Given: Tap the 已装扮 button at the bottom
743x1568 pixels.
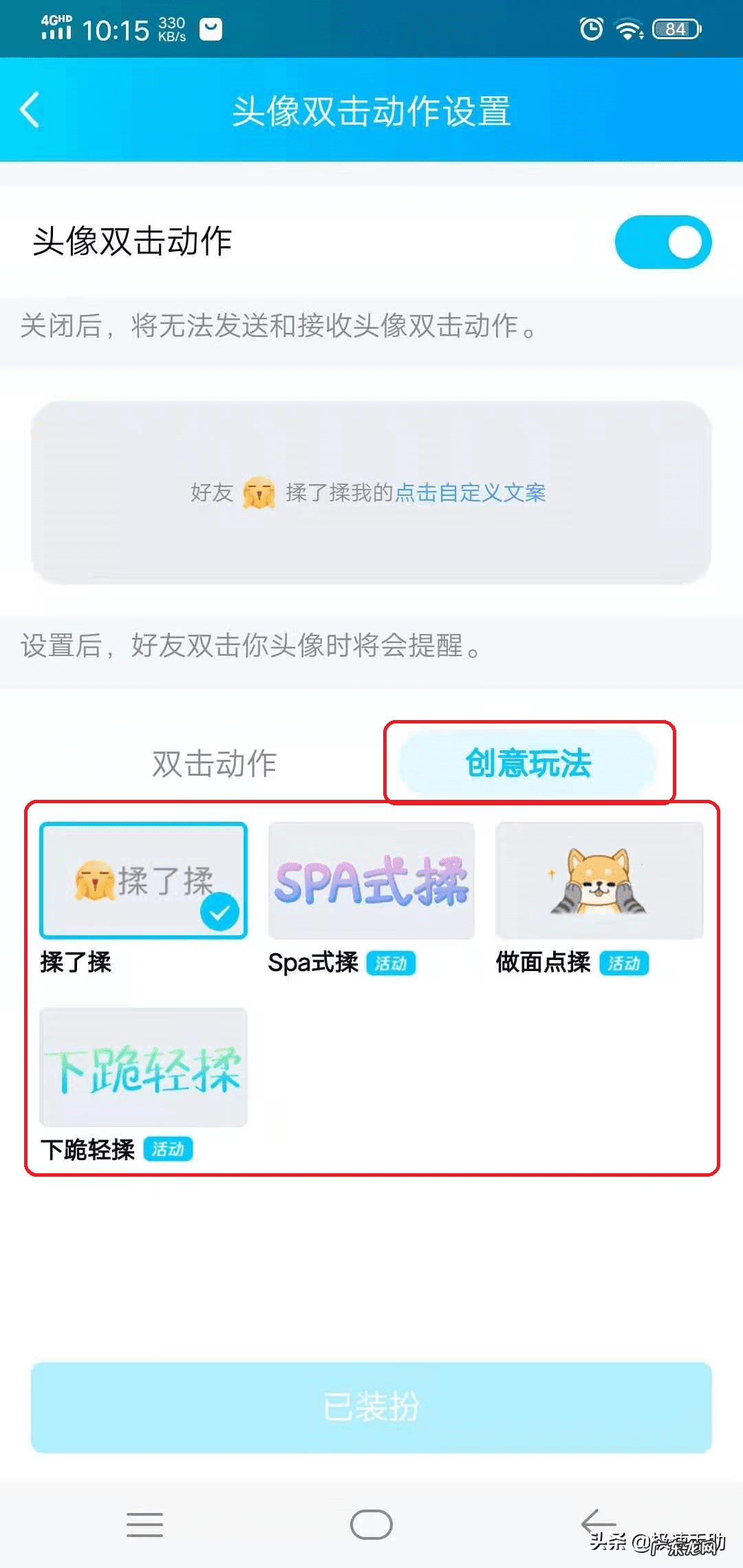Looking at the screenshot, I should [371, 1407].
